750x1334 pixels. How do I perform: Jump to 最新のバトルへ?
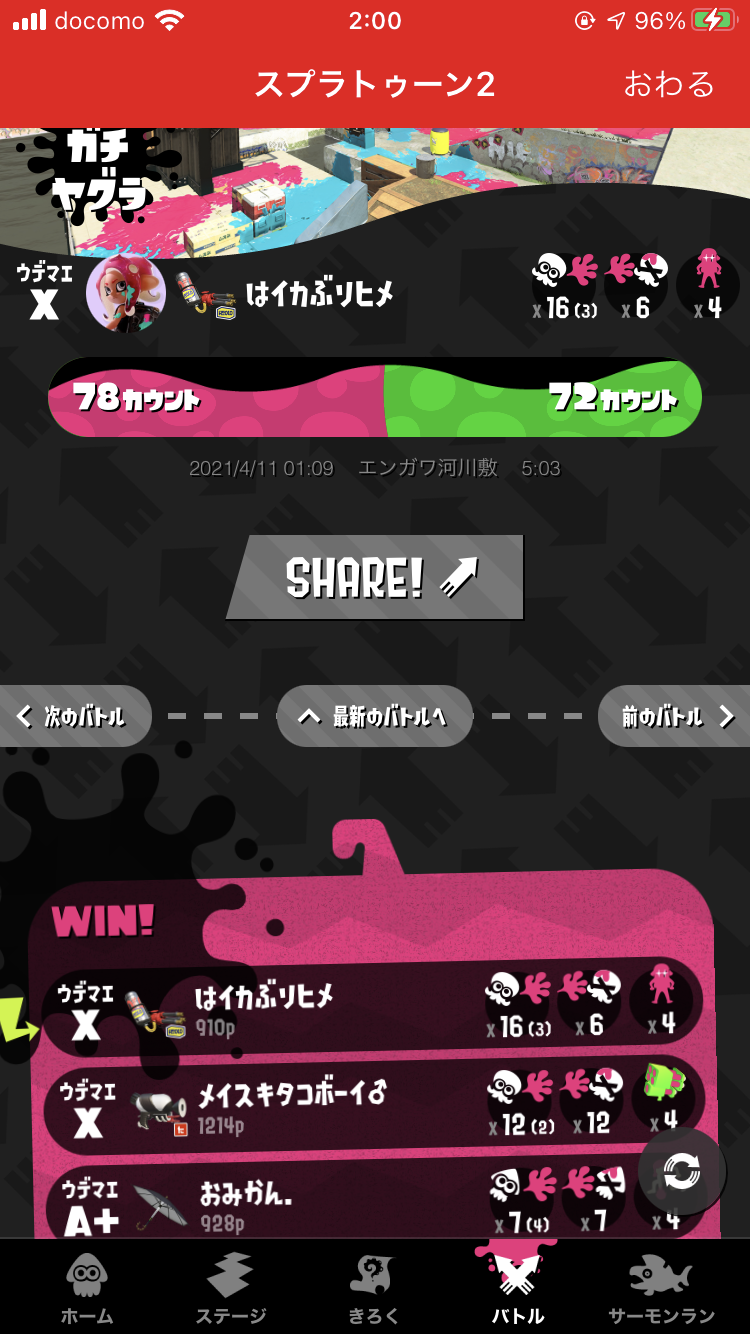click(374, 716)
